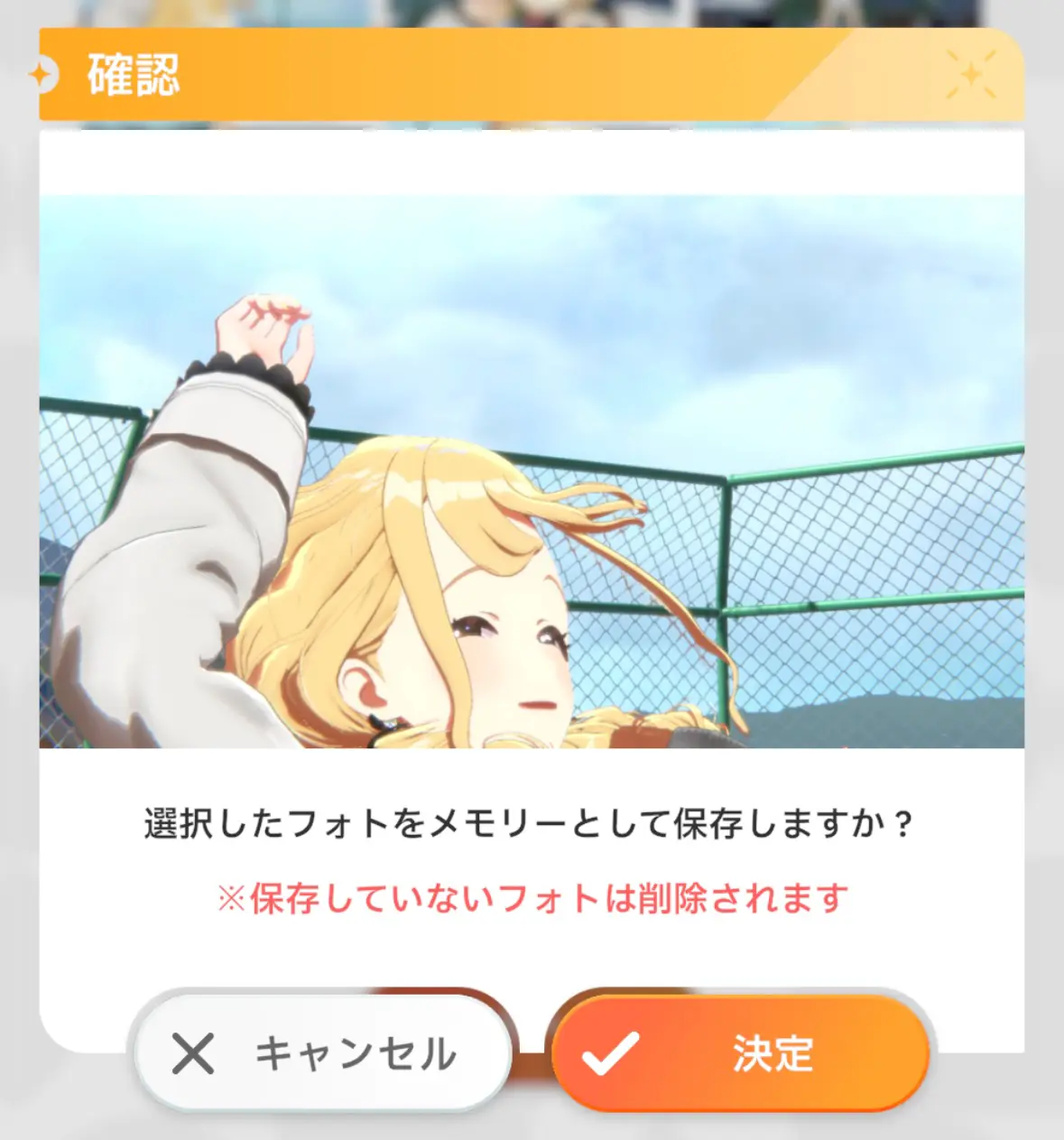Screen dimensions: 1064x1140
Task: Click the sparkle icon beside 確認 title
Action: [x=42, y=76]
